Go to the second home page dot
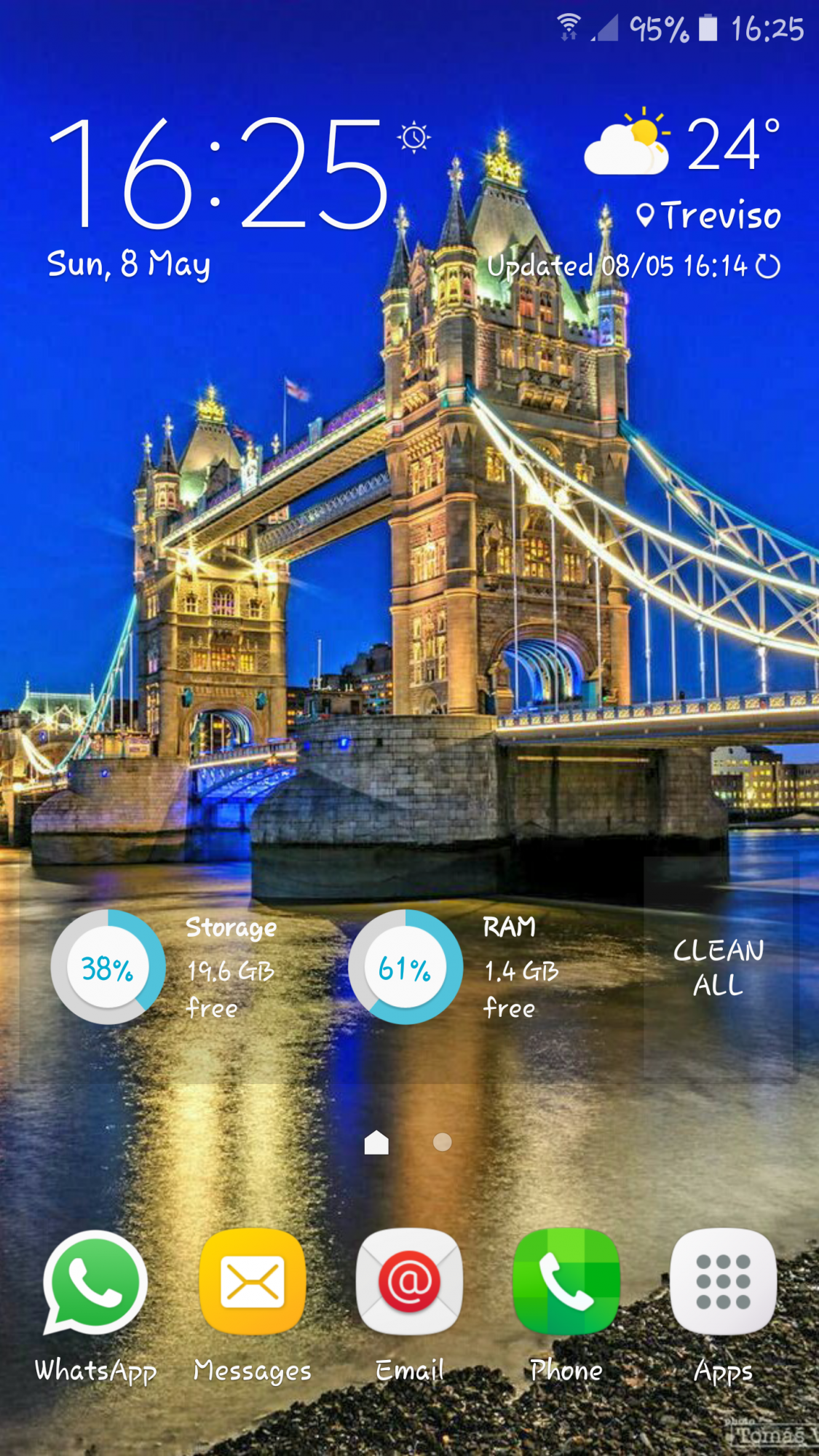Screen dimensions: 819x1456 pos(442,1142)
